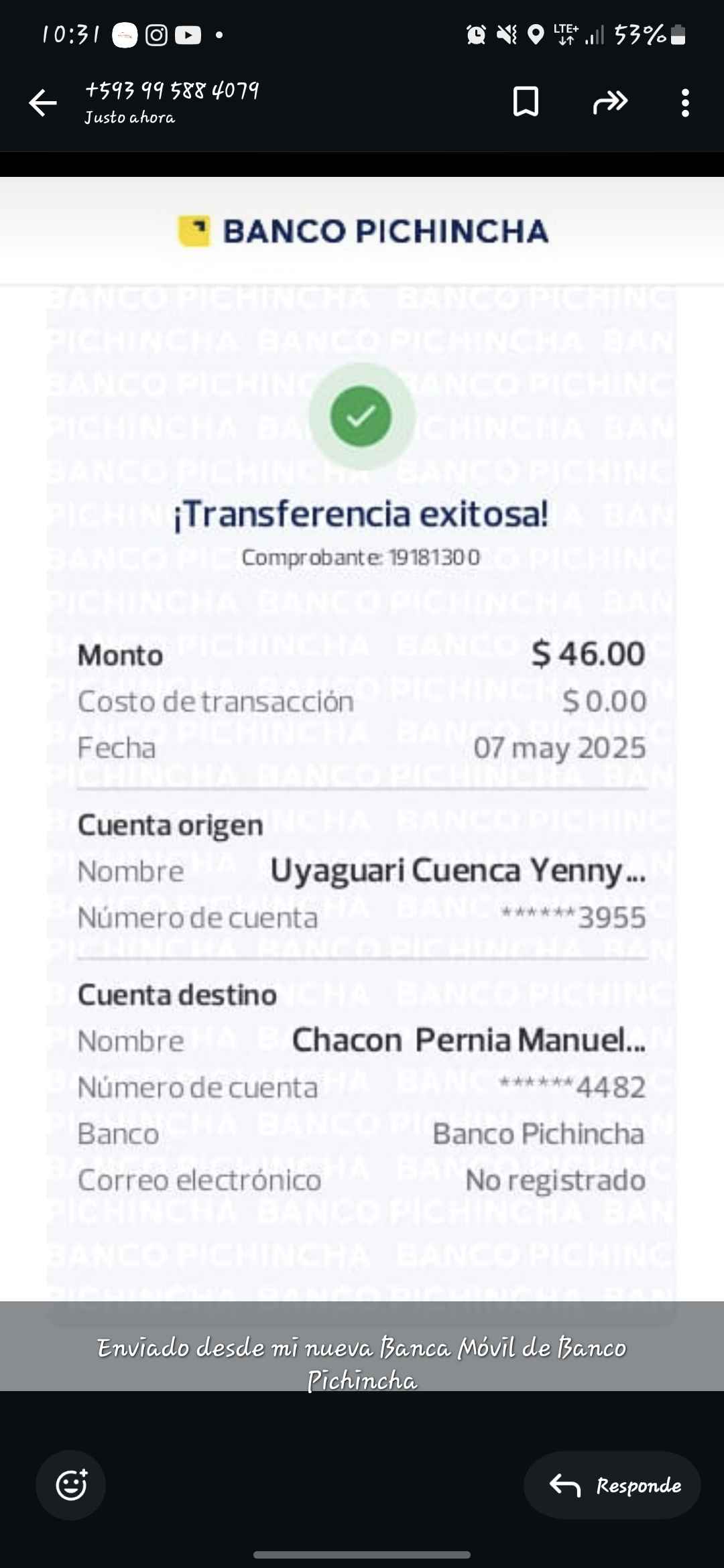Screen dimensions: 724x1568
Task: Go back from the media viewer
Action: pos(43,103)
